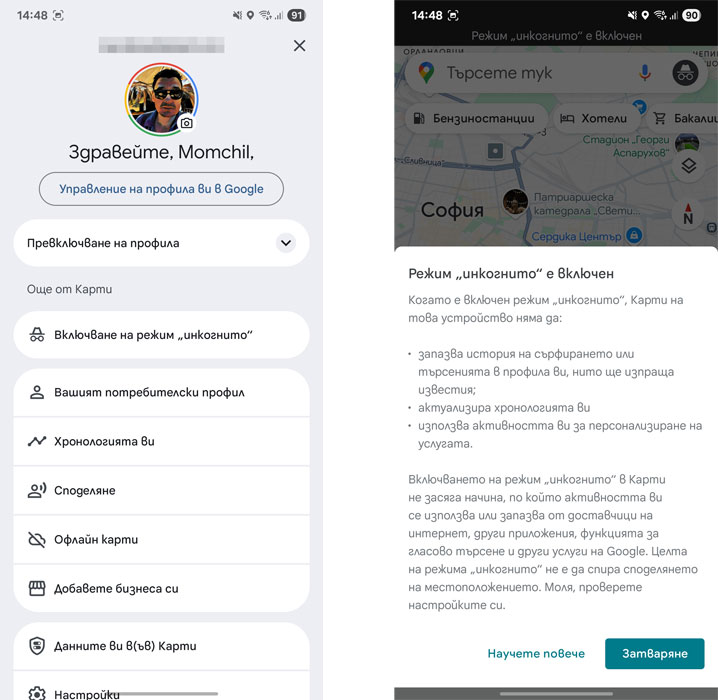
Task: Select Добавете бизнеса си
Action: 161,588
